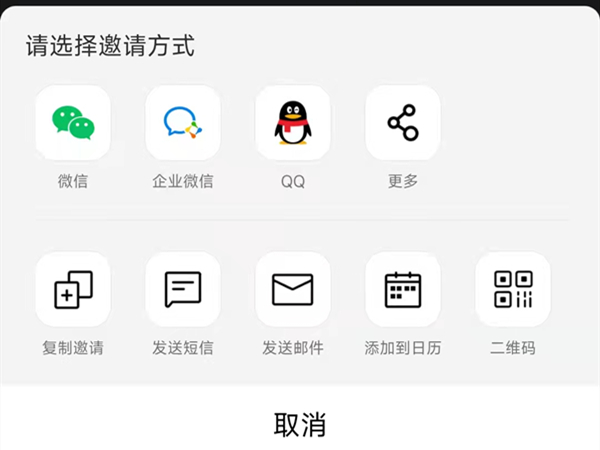Choose 企业微信 to send invite

(x=183, y=123)
